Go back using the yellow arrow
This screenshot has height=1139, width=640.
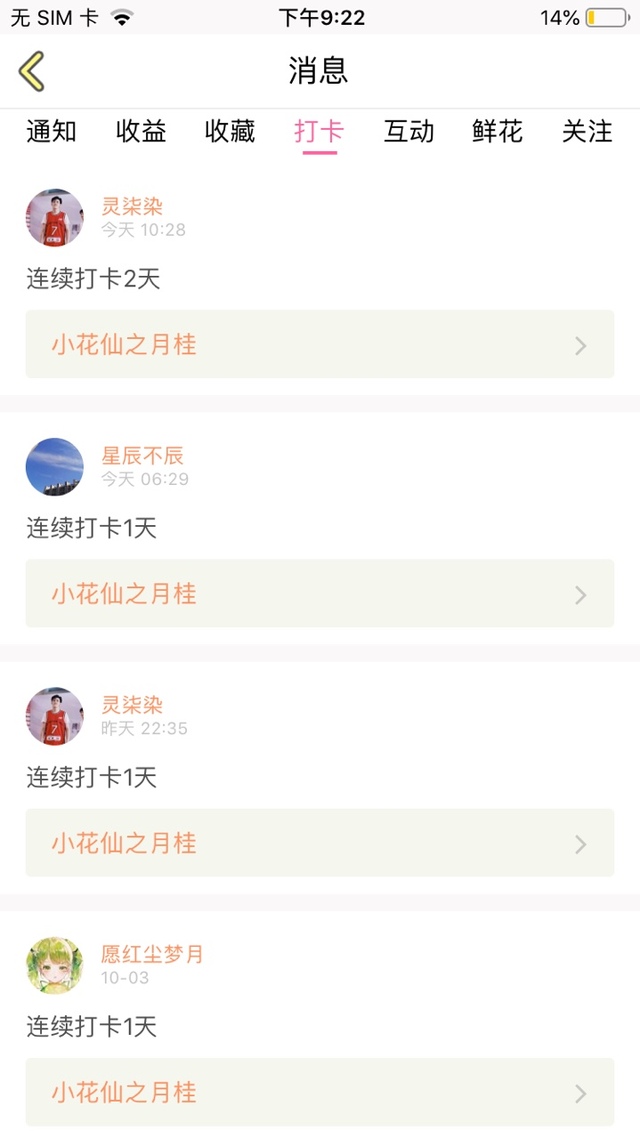click(x=32, y=71)
